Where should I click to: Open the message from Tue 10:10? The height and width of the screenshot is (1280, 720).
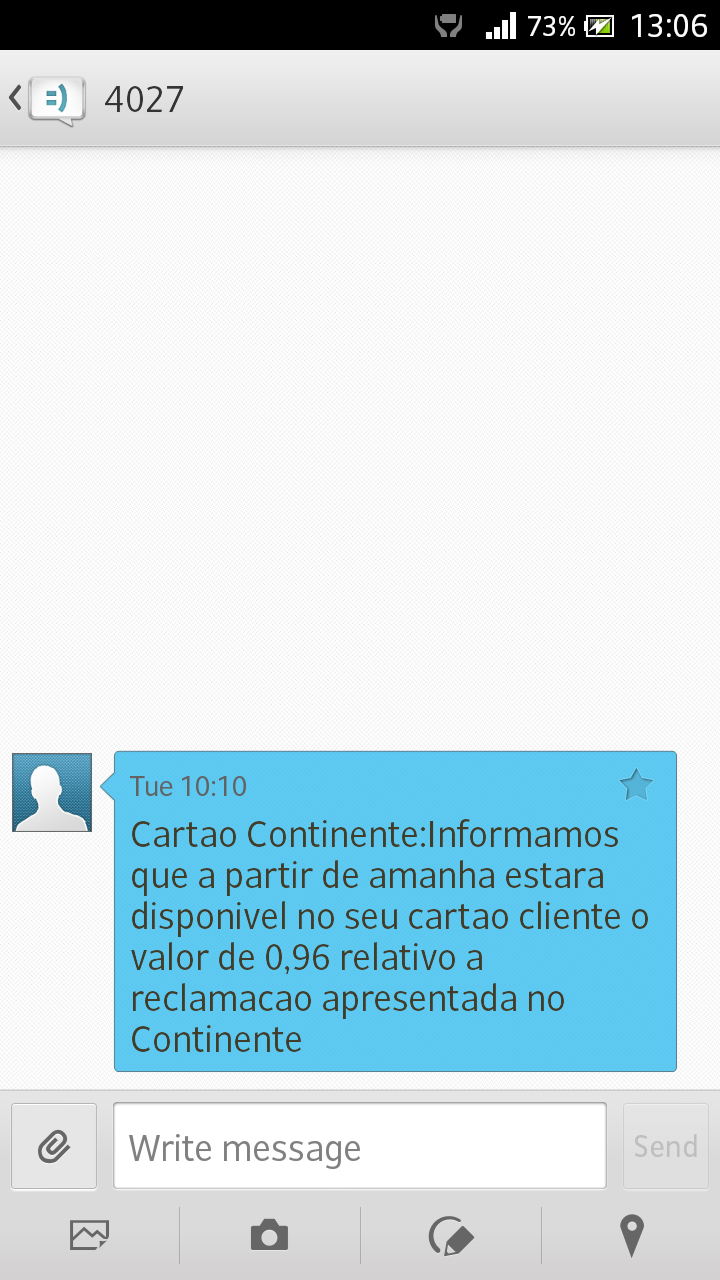[395, 911]
